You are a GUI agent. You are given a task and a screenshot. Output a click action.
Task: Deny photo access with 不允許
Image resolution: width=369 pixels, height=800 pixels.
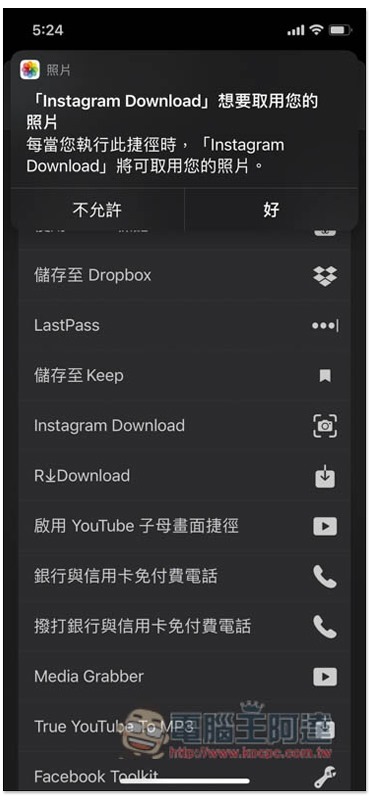pos(97,210)
